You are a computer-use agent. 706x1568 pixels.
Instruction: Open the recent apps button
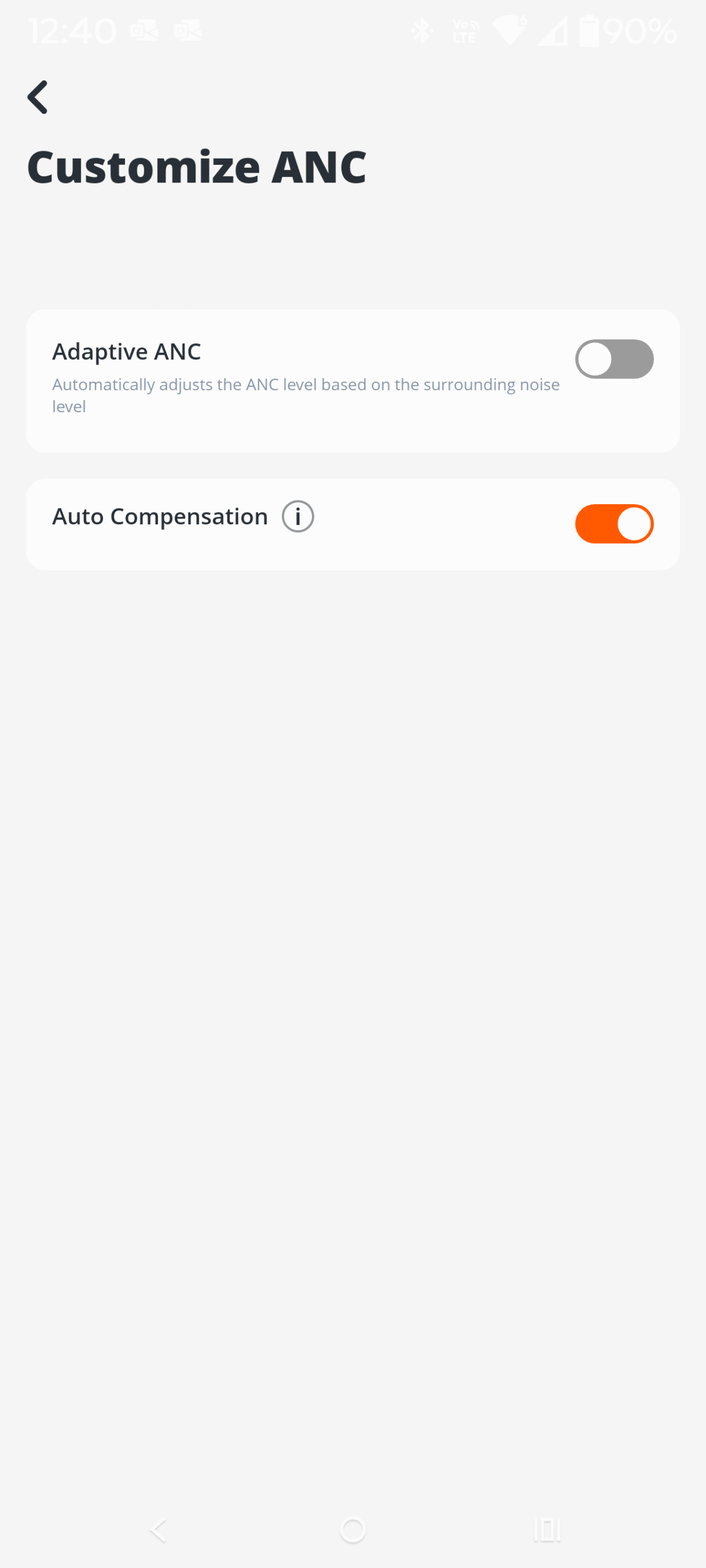(547, 1530)
